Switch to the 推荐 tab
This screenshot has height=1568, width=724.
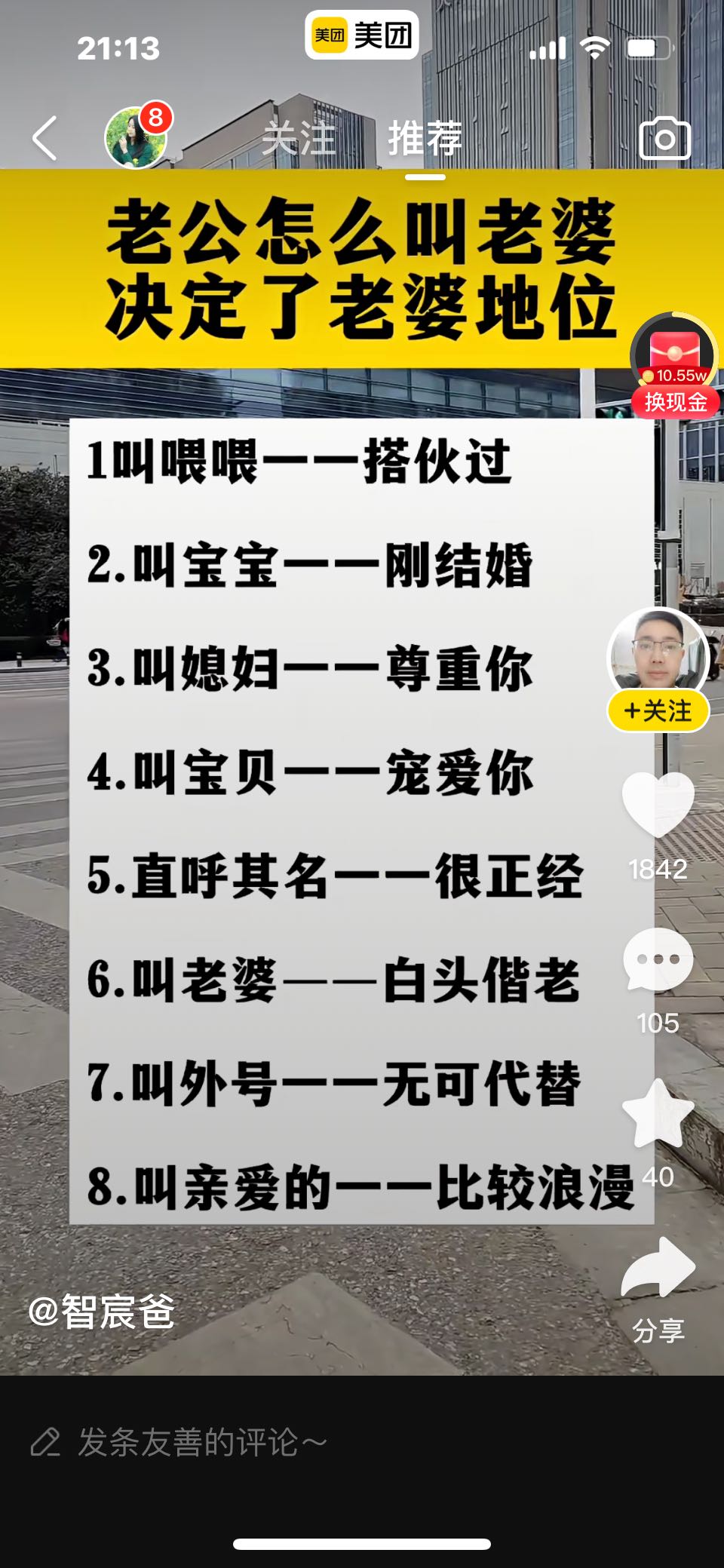point(425,139)
